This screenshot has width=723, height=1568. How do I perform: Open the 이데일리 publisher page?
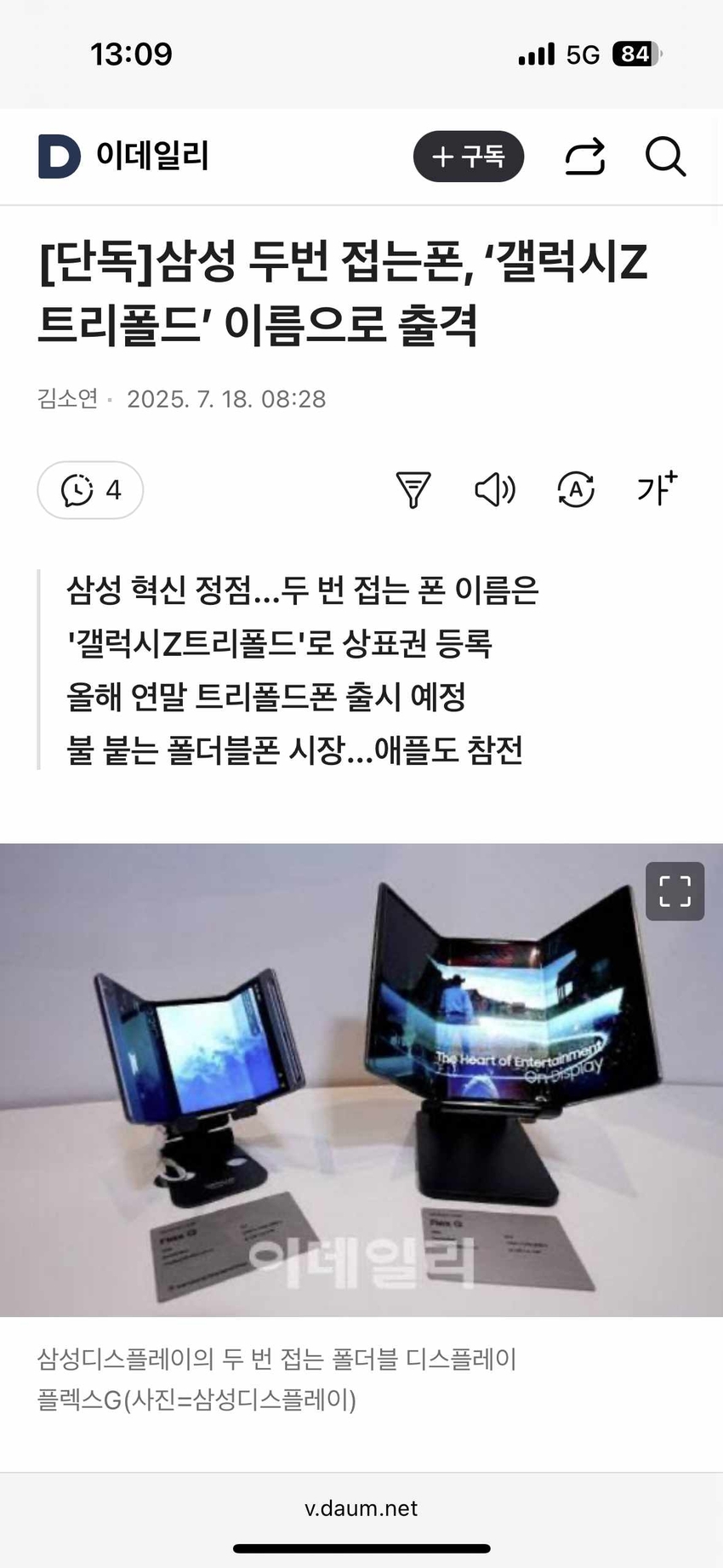pos(124,157)
